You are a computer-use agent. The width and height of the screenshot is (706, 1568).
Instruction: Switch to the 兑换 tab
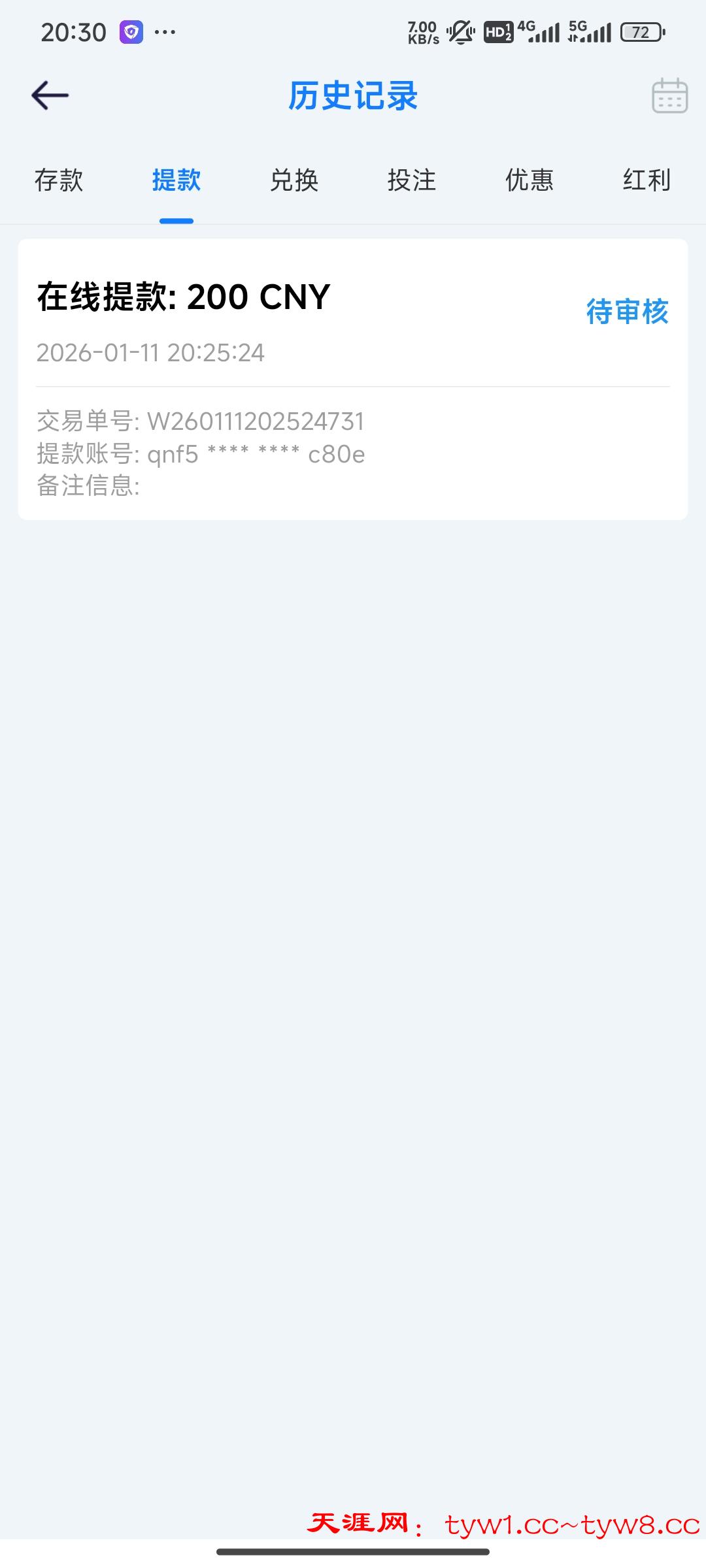coord(294,180)
